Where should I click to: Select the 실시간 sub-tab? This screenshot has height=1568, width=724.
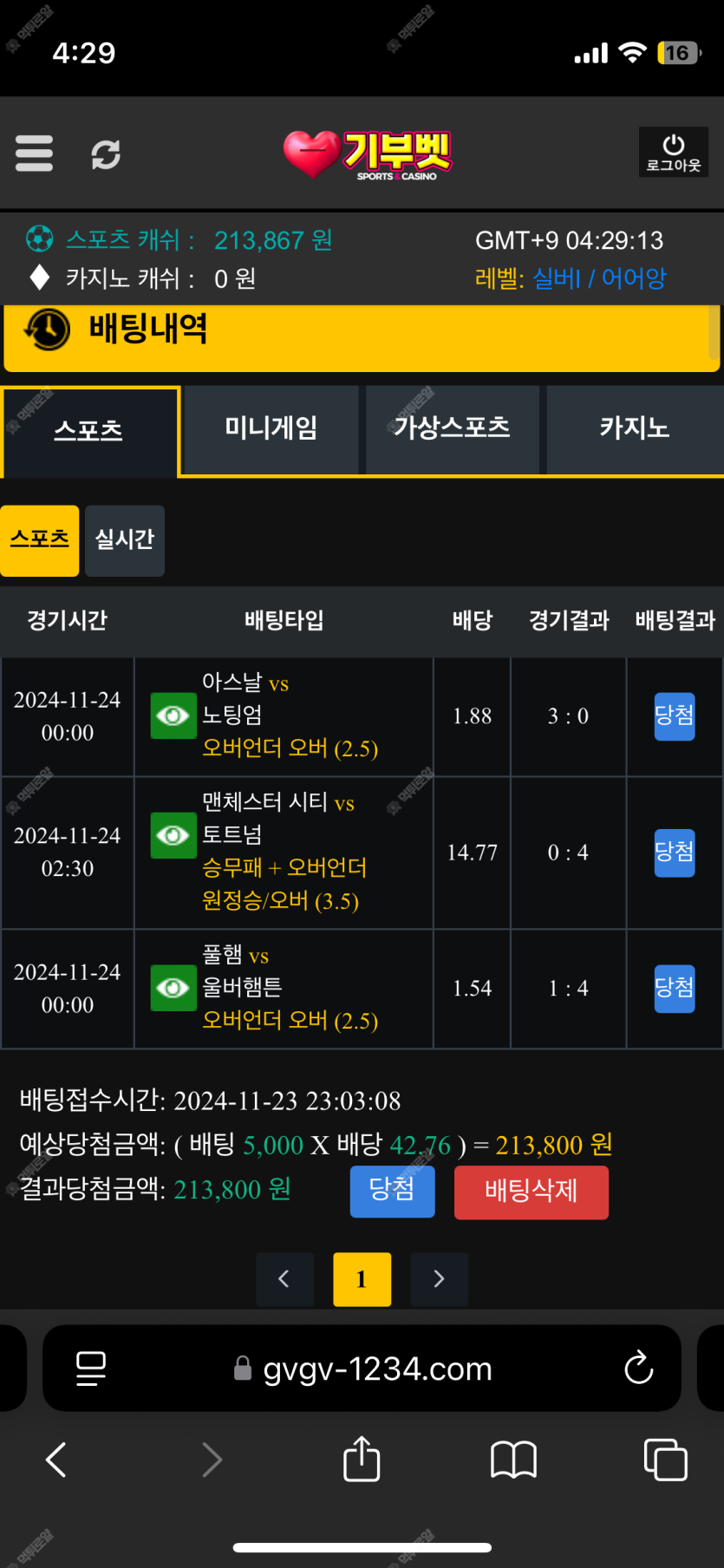(x=125, y=540)
